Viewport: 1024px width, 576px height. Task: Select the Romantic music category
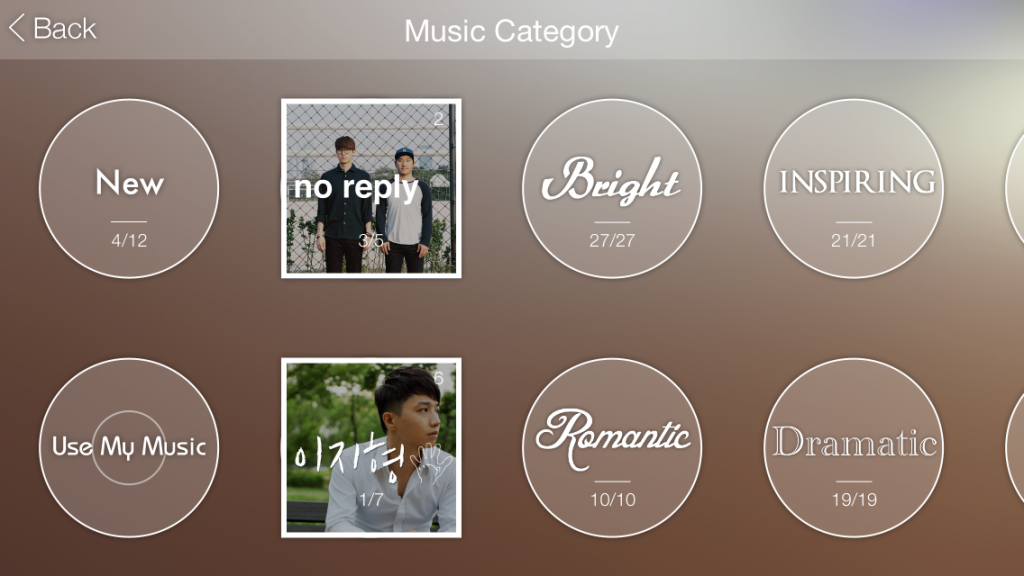point(612,447)
